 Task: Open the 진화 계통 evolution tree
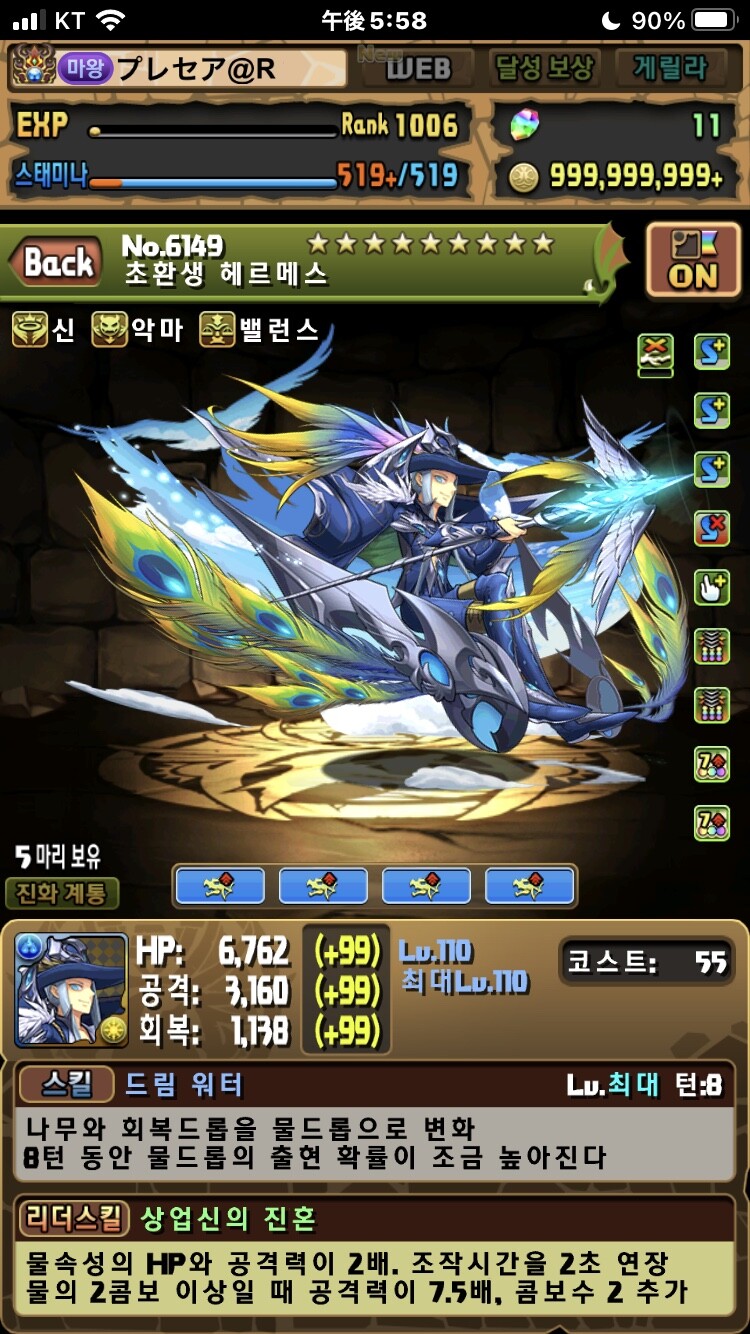62,892
